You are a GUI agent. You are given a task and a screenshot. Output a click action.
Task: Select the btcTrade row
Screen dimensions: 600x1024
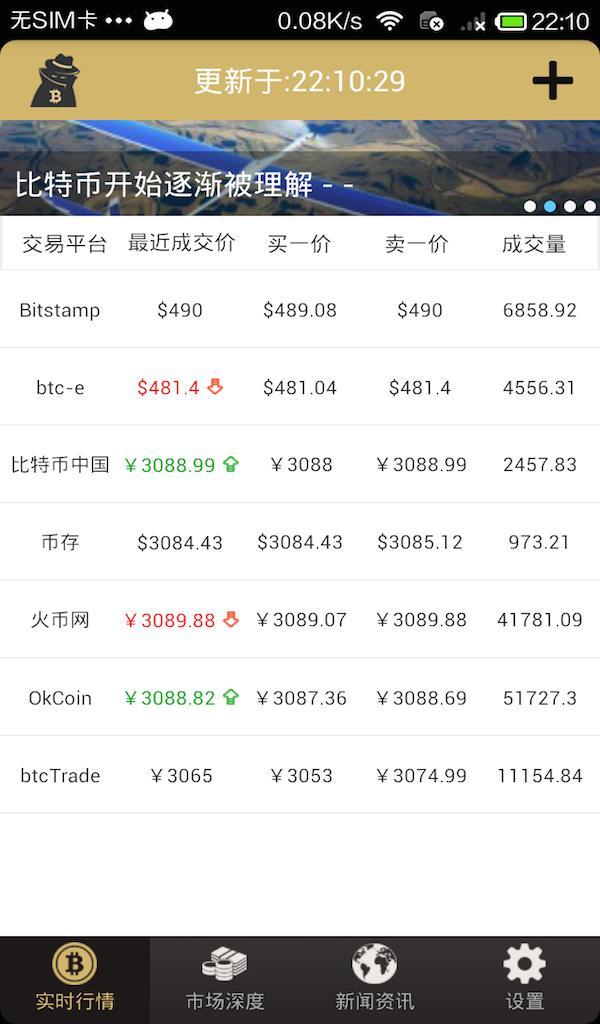(x=300, y=775)
